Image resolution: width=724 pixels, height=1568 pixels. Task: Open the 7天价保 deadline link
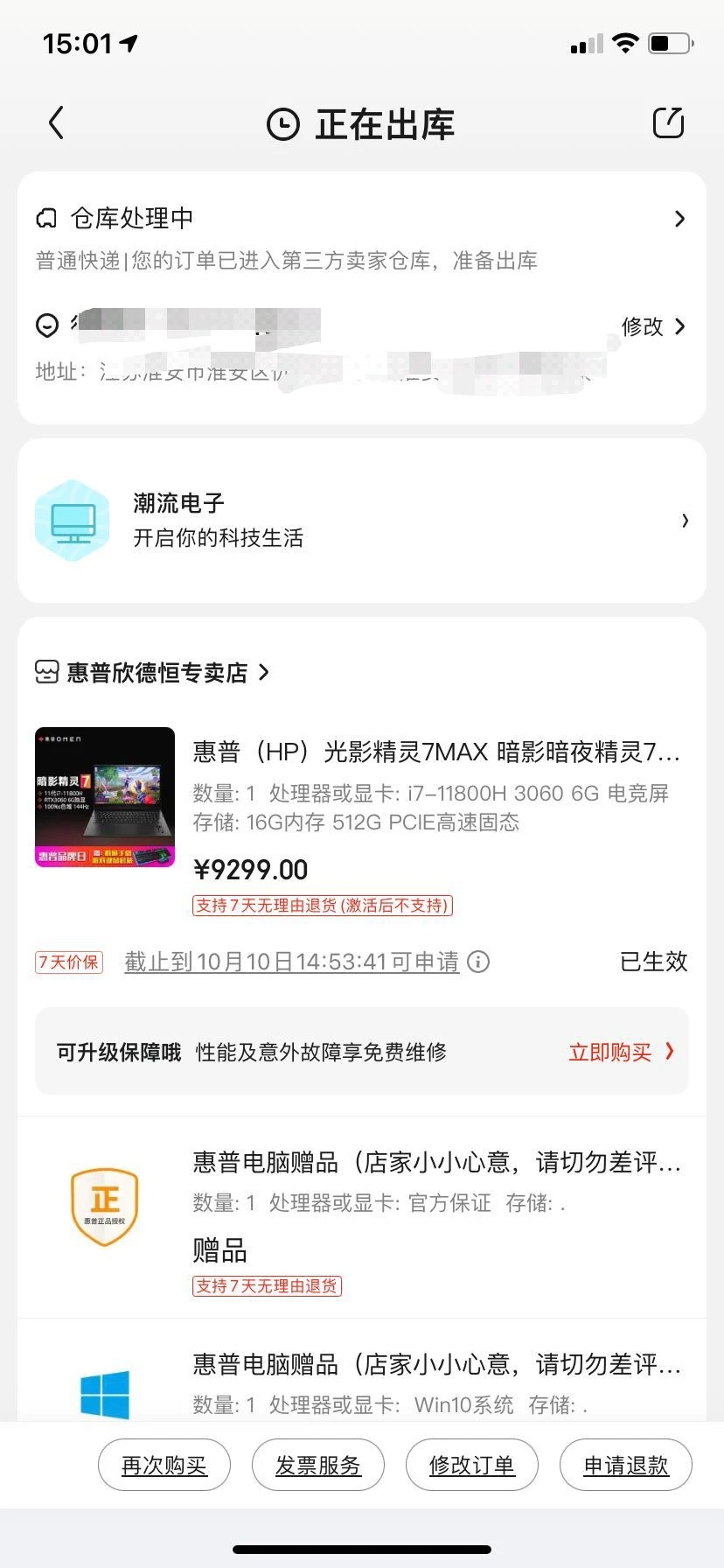291,962
